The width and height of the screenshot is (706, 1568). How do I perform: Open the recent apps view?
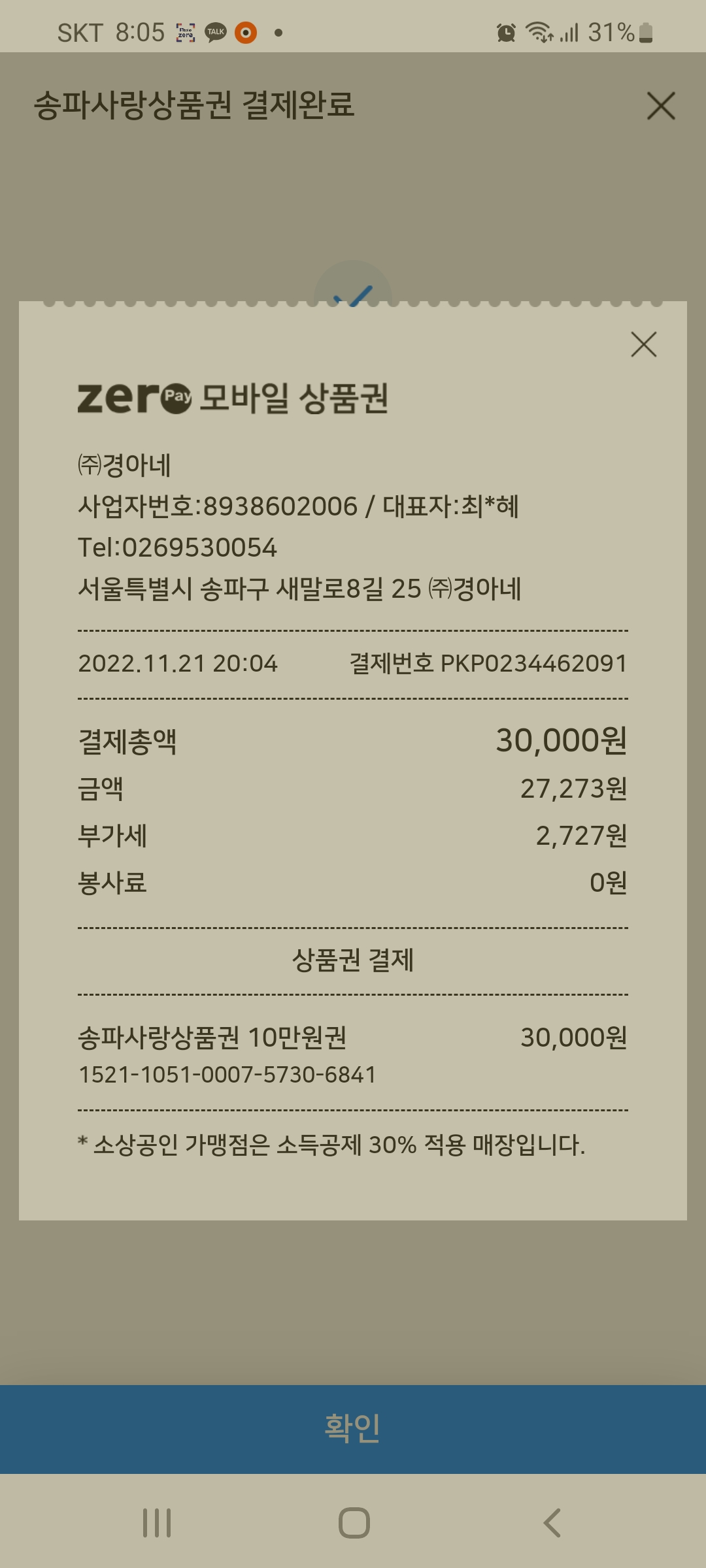click(x=157, y=1523)
